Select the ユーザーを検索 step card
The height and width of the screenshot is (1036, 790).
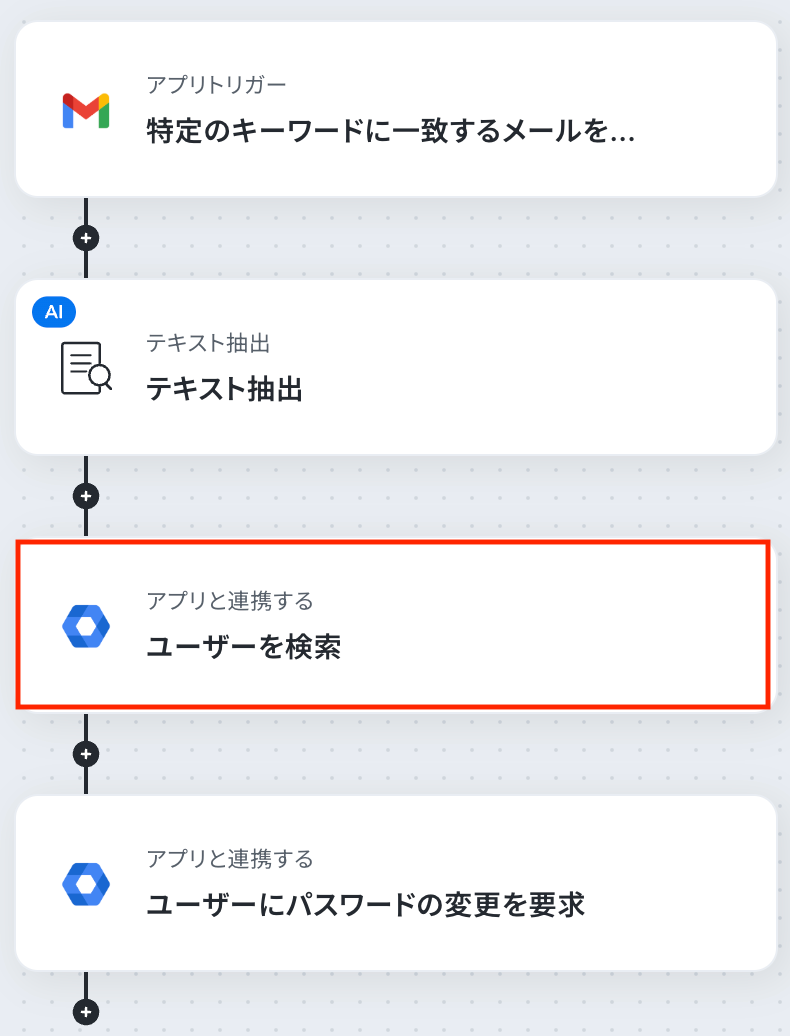[394, 625]
